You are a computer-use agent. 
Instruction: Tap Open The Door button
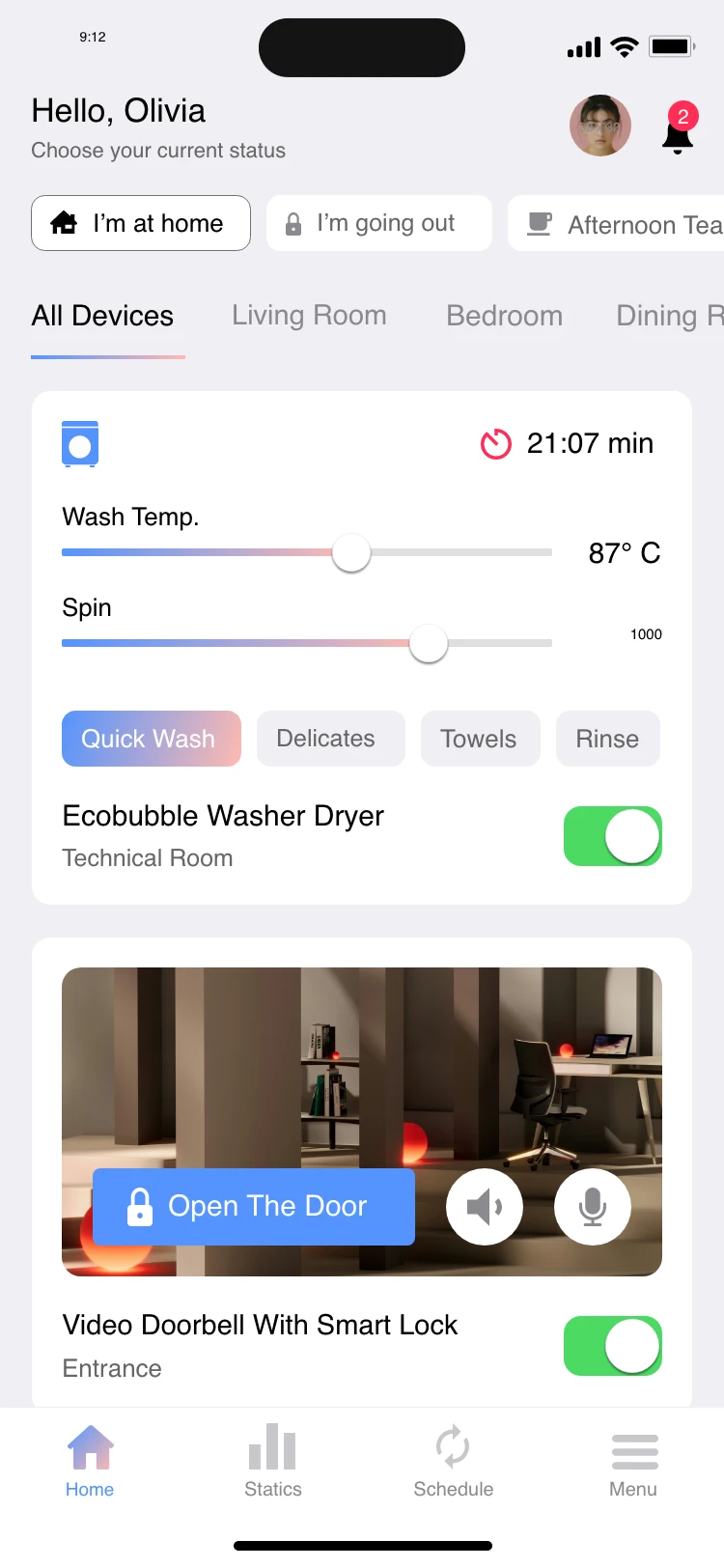[254, 1207]
